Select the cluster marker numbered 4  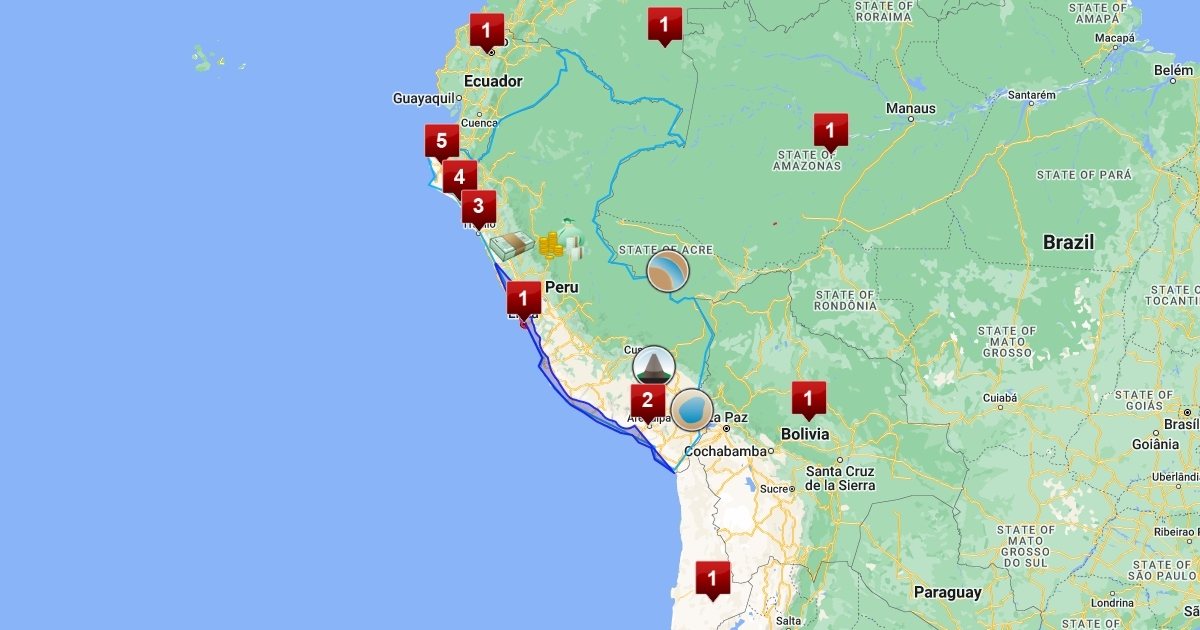coord(459,177)
